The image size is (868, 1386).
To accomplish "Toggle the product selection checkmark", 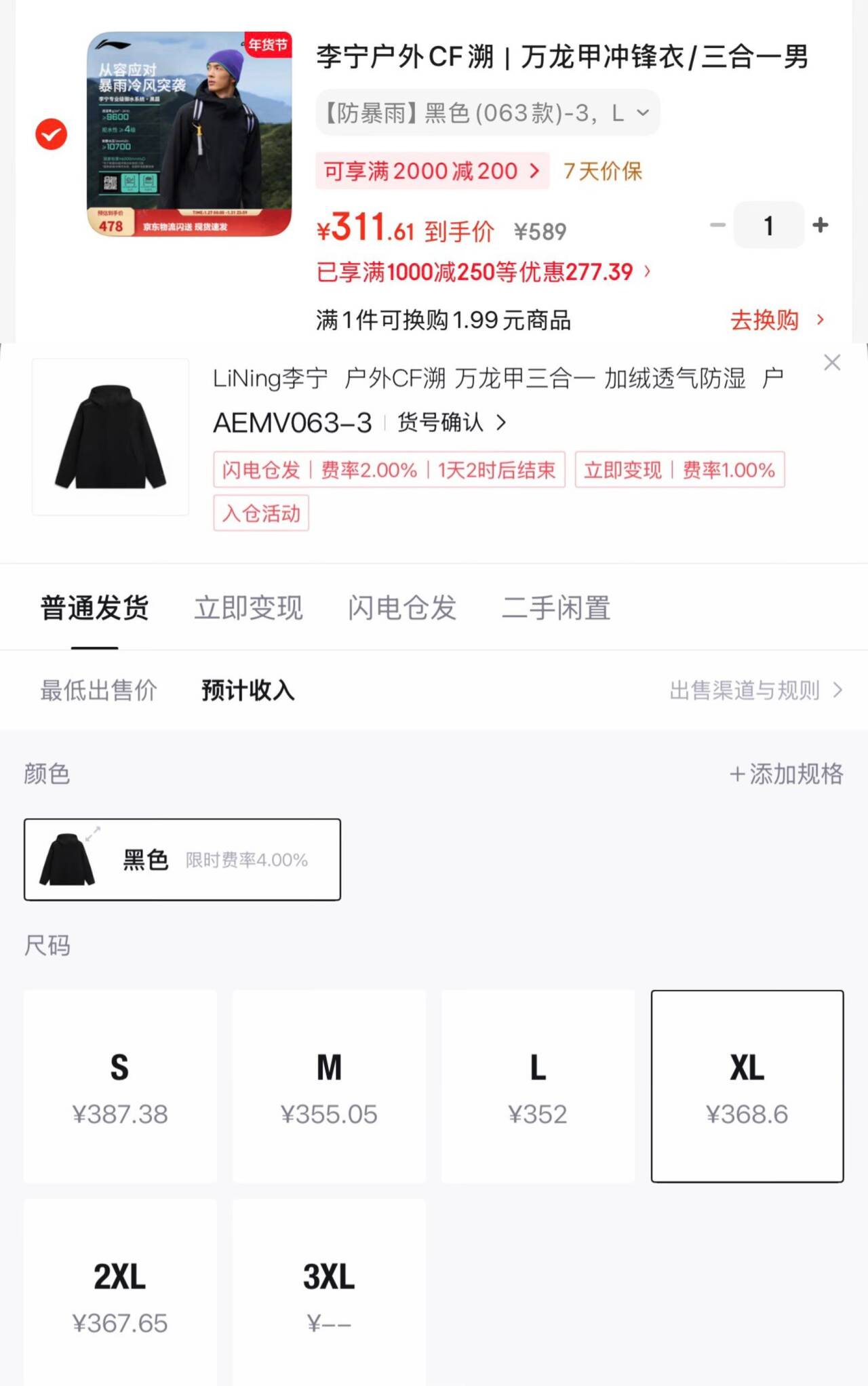I will pyautogui.click(x=50, y=135).
